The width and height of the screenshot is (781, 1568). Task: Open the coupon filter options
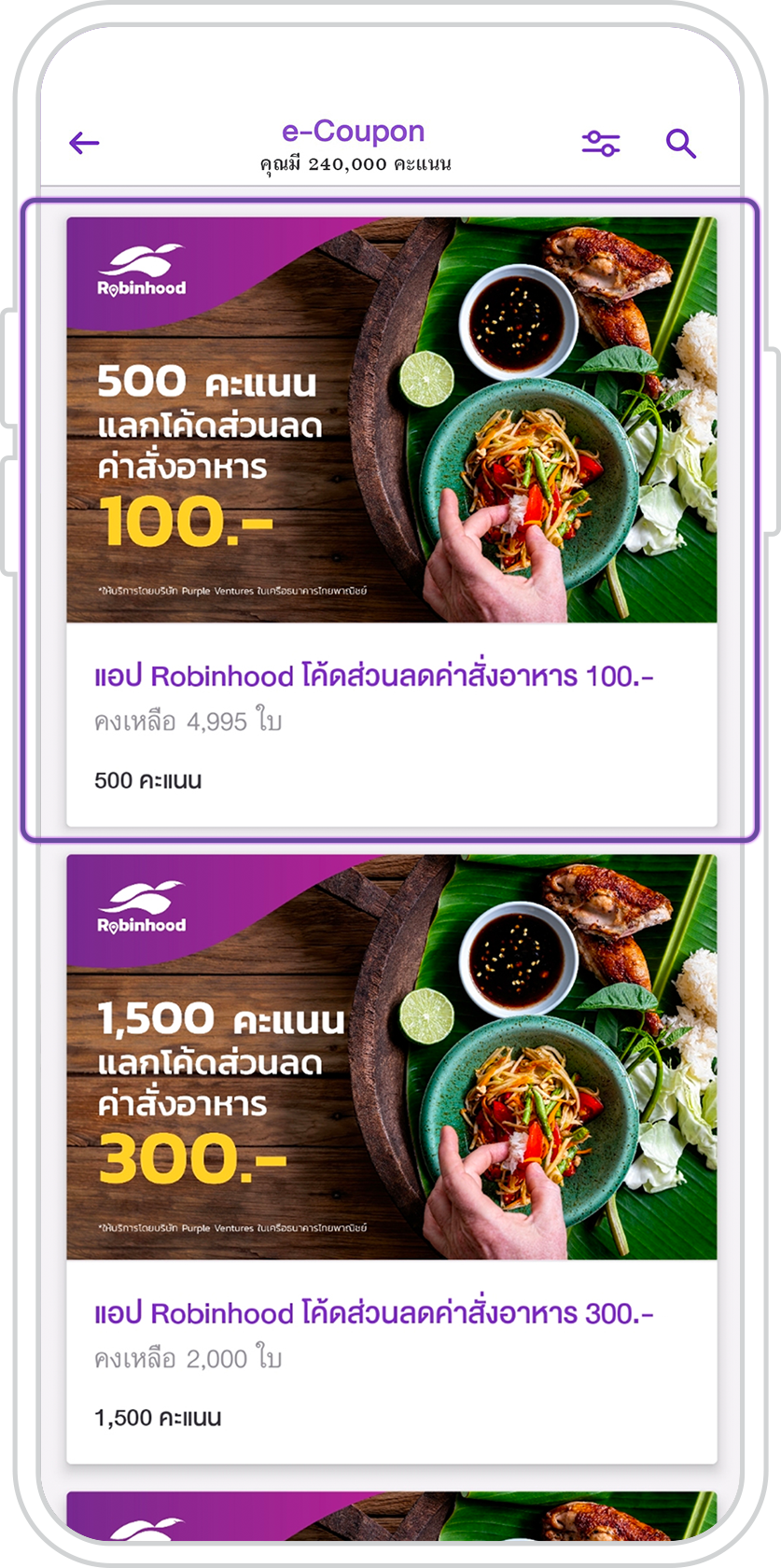(601, 143)
